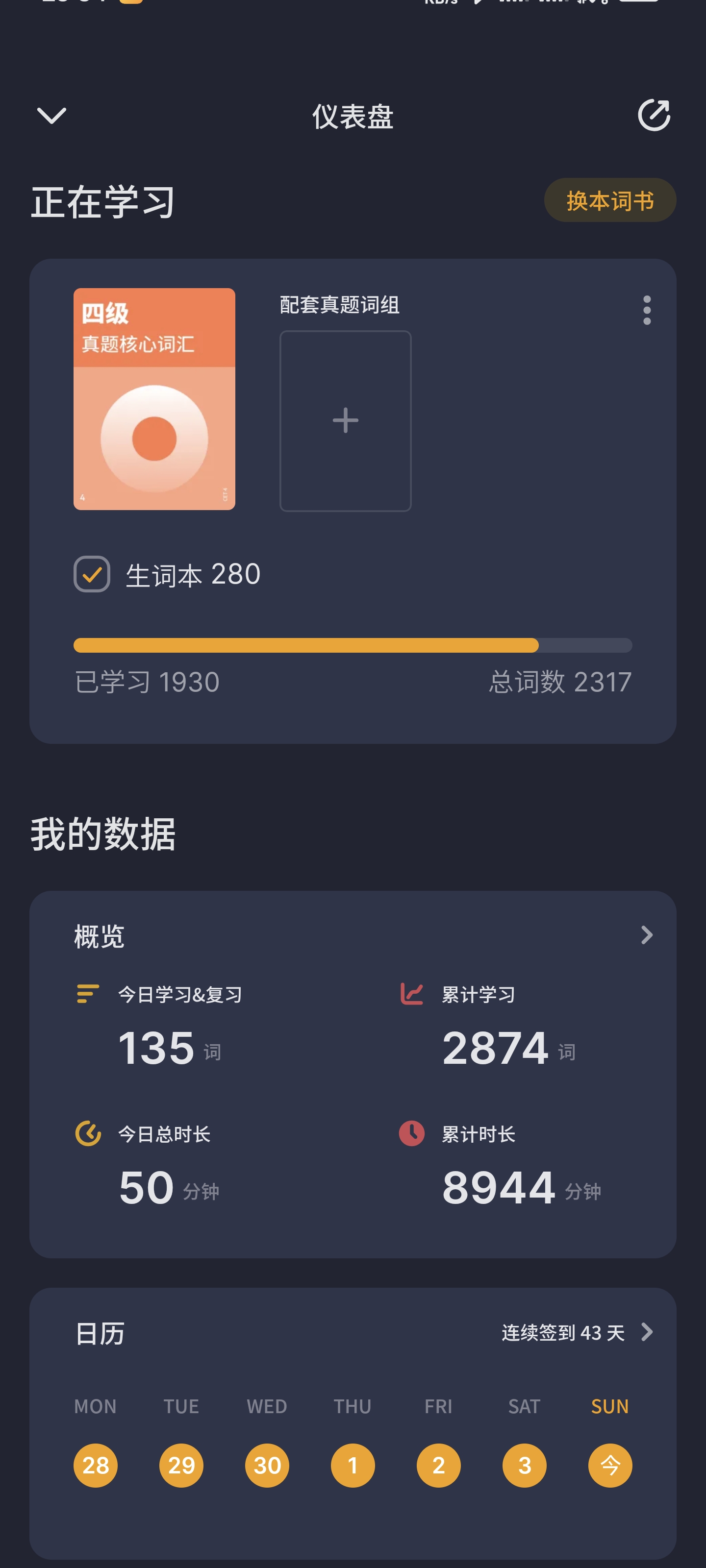
Task: Tap the 换本词书 button
Action: tap(610, 200)
